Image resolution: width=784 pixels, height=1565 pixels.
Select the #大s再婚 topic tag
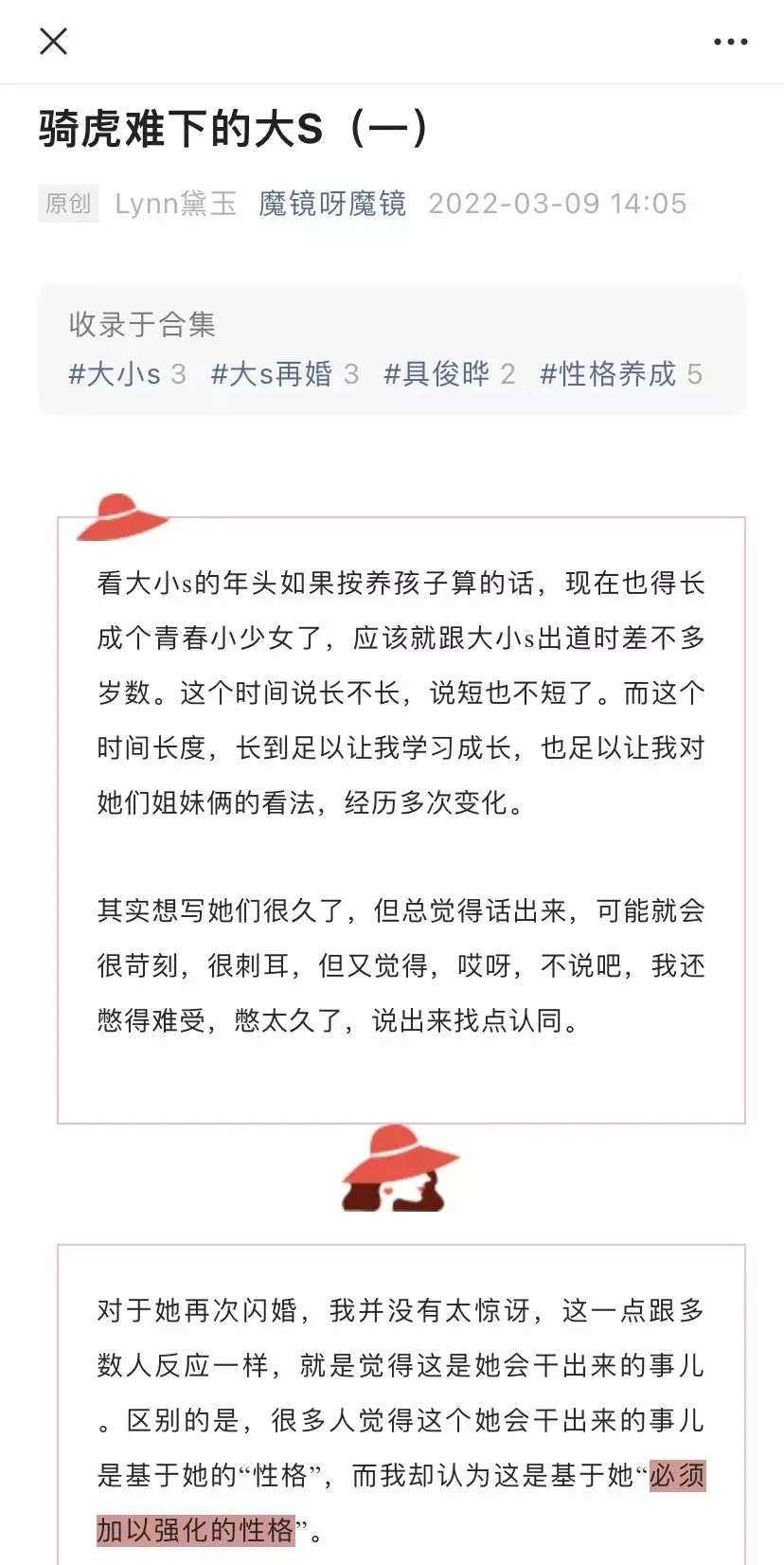point(272,375)
